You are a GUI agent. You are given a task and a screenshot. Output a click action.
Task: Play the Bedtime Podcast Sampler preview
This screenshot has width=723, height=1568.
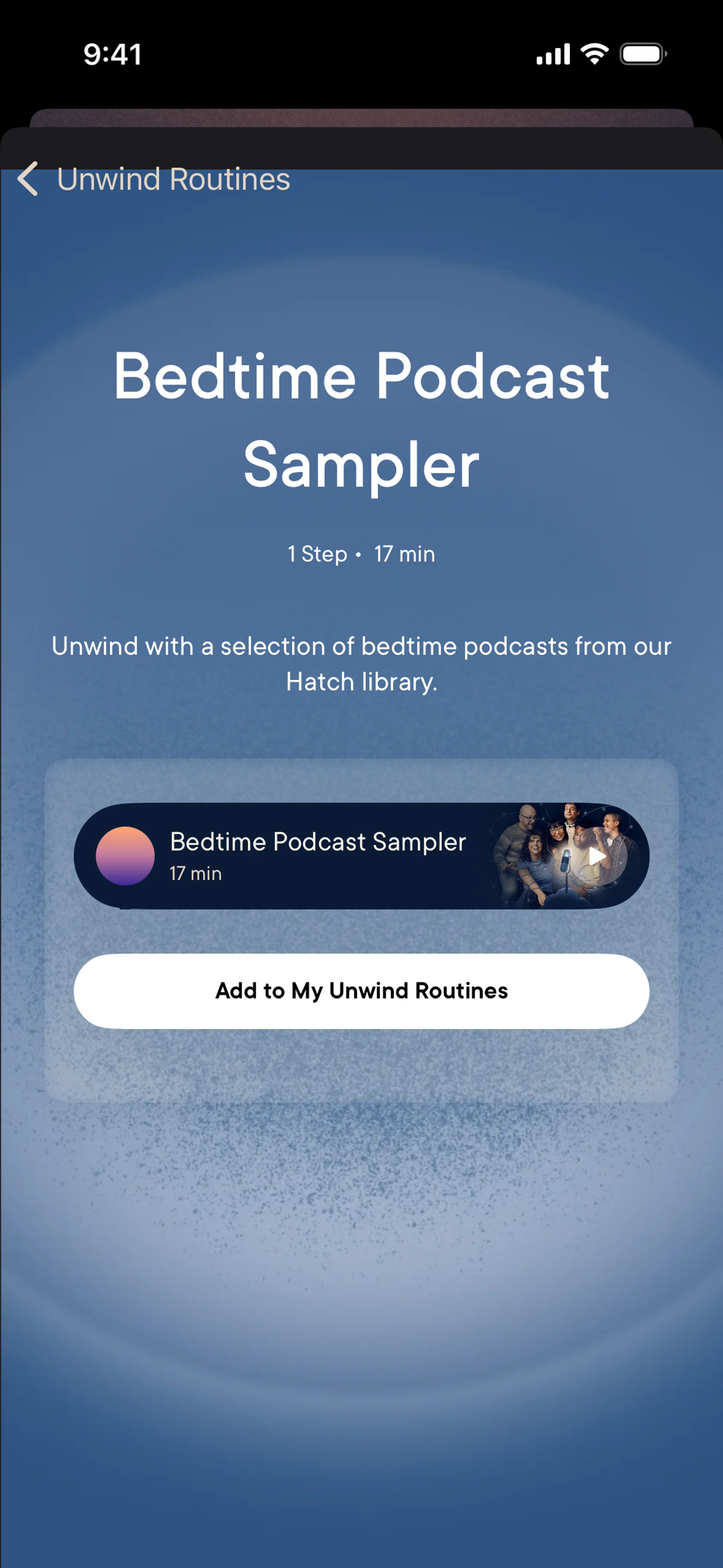pos(596,856)
